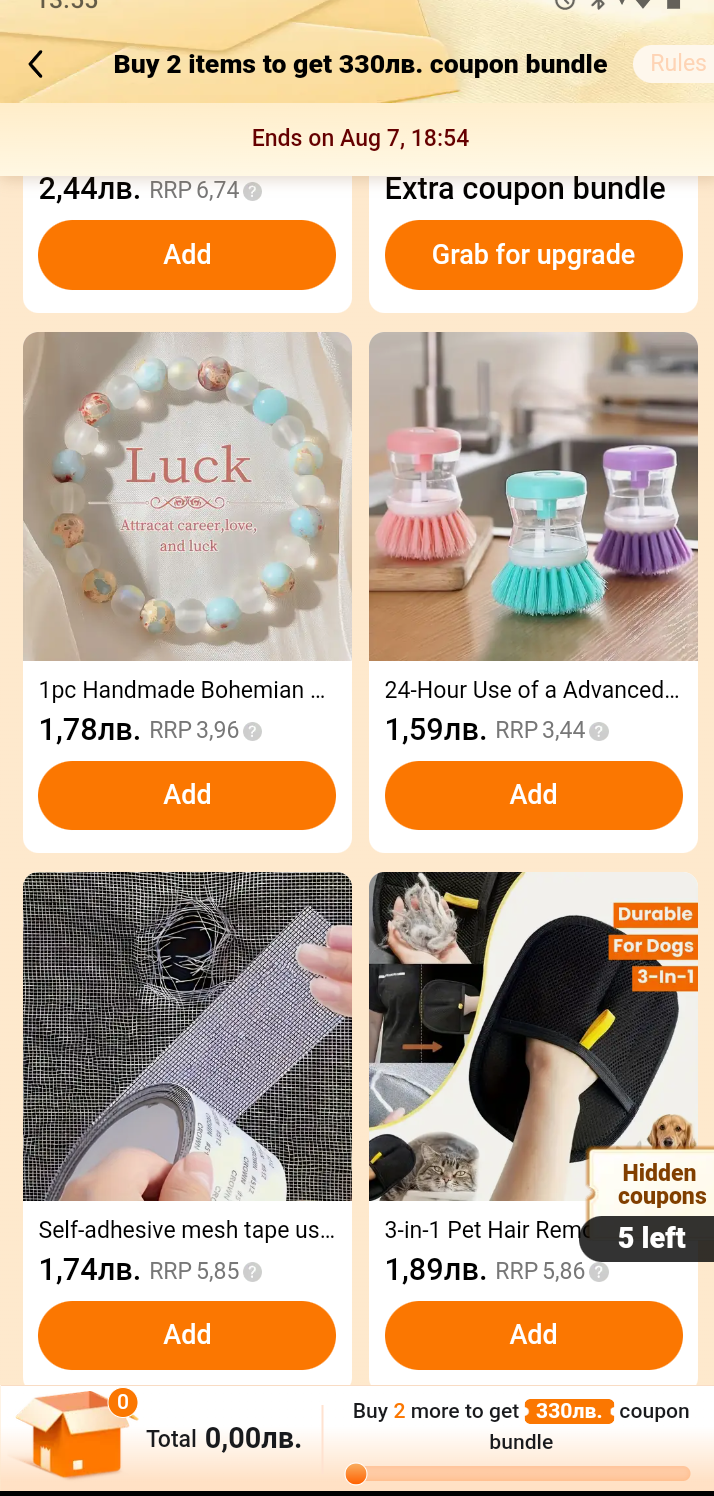
Task: Open the bundle box cart icon
Action: click(x=70, y=1436)
